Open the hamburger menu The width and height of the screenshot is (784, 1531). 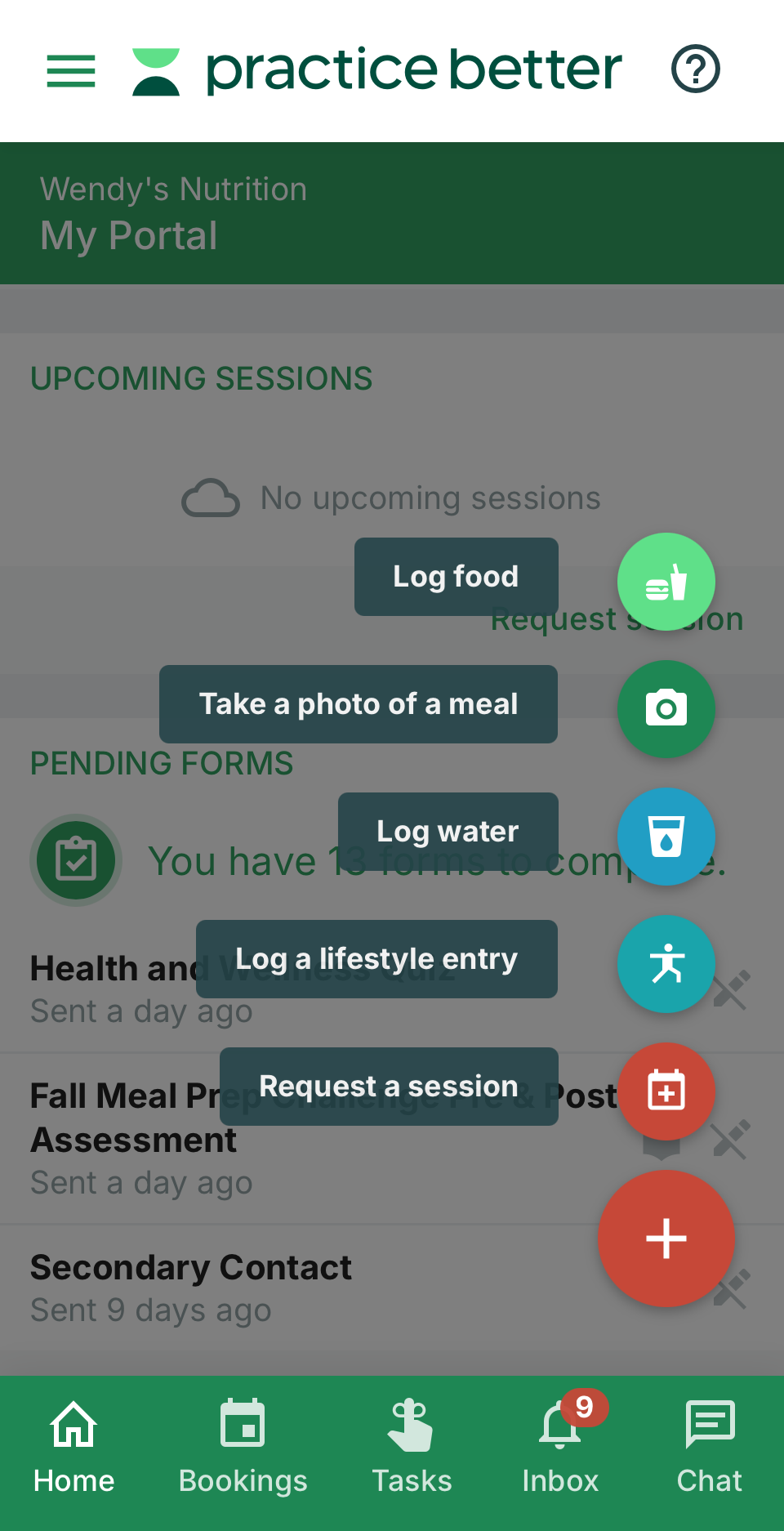point(71,70)
